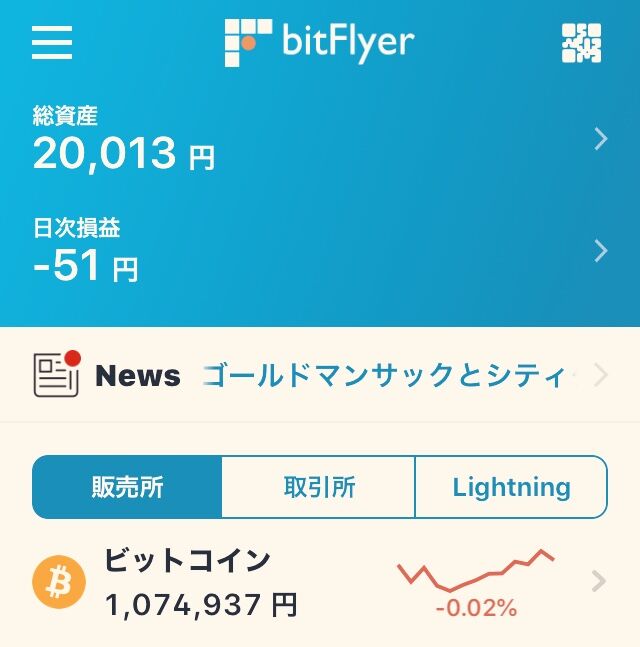The width and height of the screenshot is (640, 647).
Task: Open the ビットコイン price row
Action: [x=320, y=583]
